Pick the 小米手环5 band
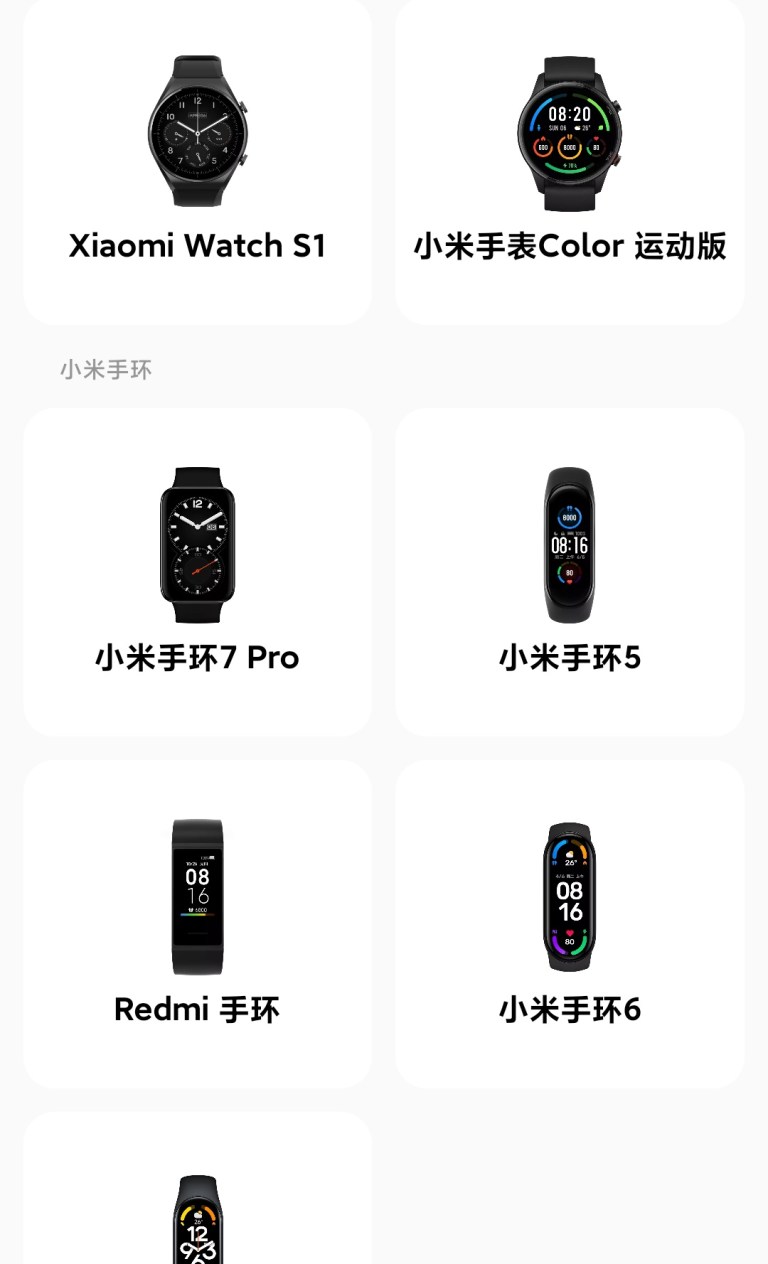Screen dimensions: 768x1264 (570, 572)
